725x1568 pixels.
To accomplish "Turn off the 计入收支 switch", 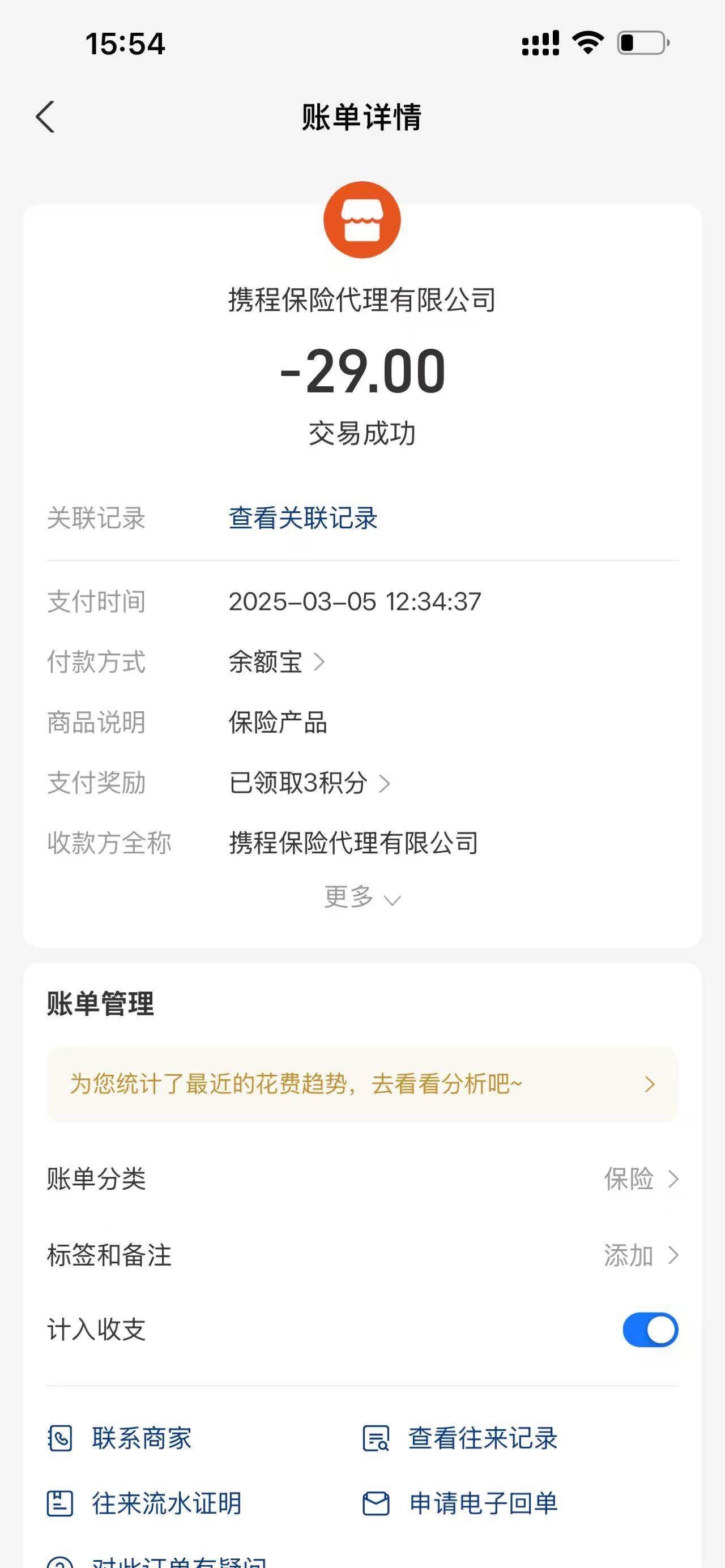I will 650,1330.
